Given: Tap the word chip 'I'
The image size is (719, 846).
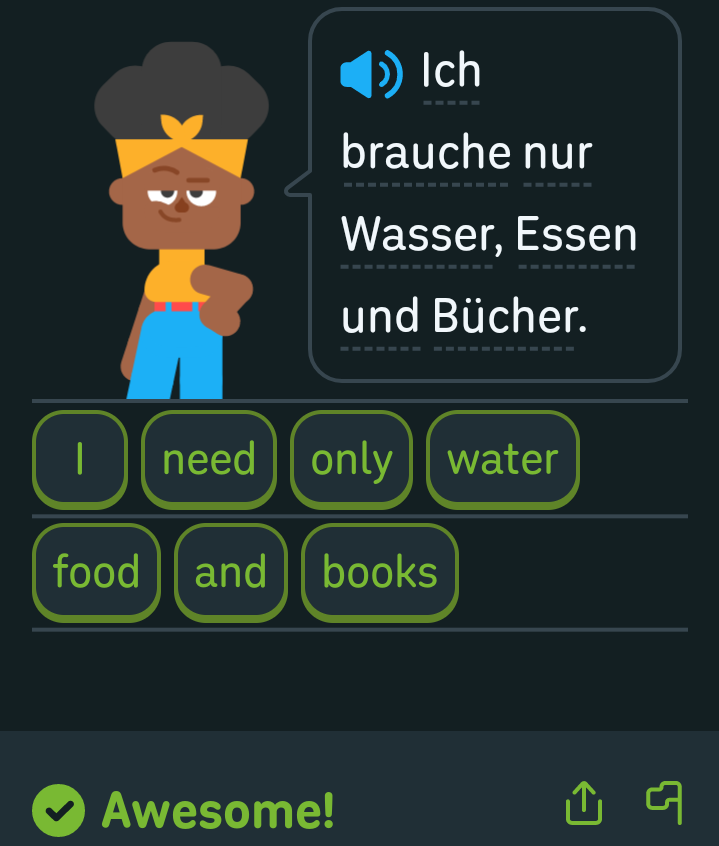Looking at the screenshot, I should [80, 459].
